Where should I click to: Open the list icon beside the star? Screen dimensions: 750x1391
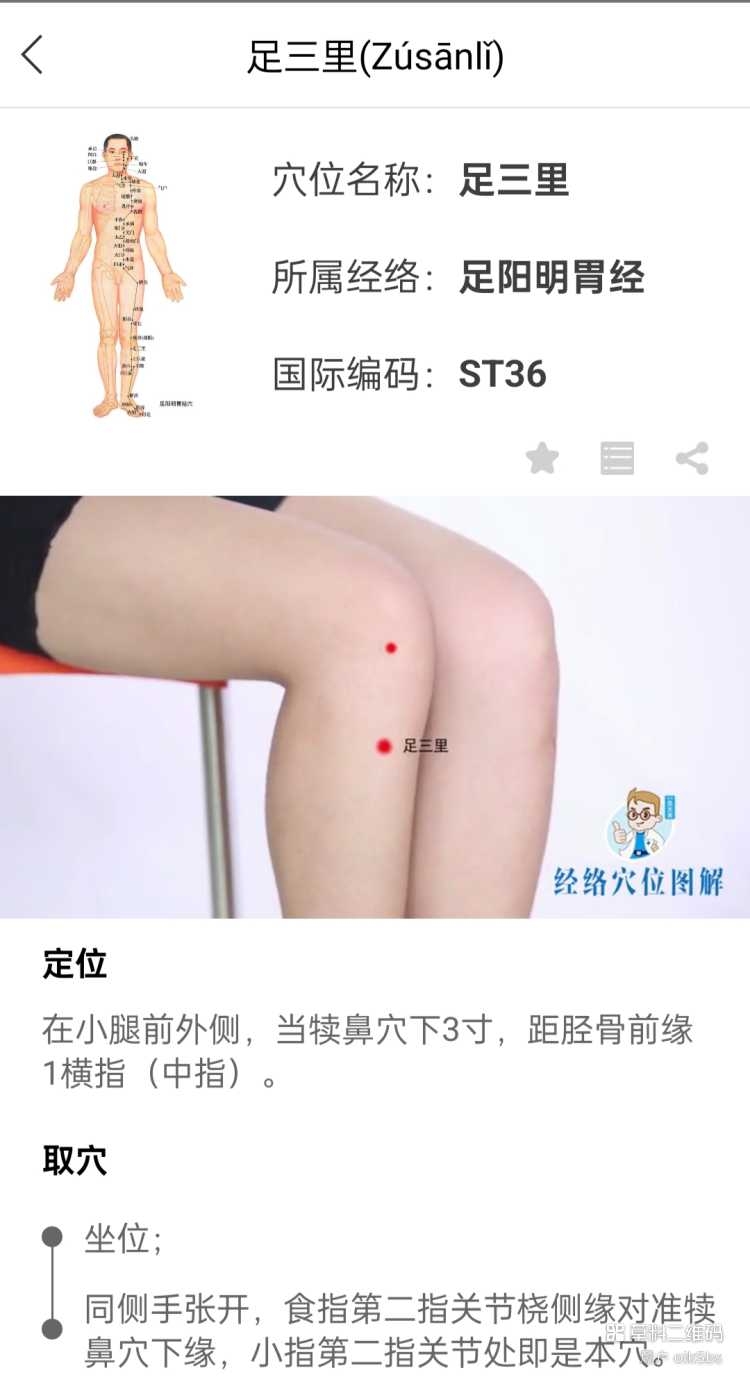[617, 458]
